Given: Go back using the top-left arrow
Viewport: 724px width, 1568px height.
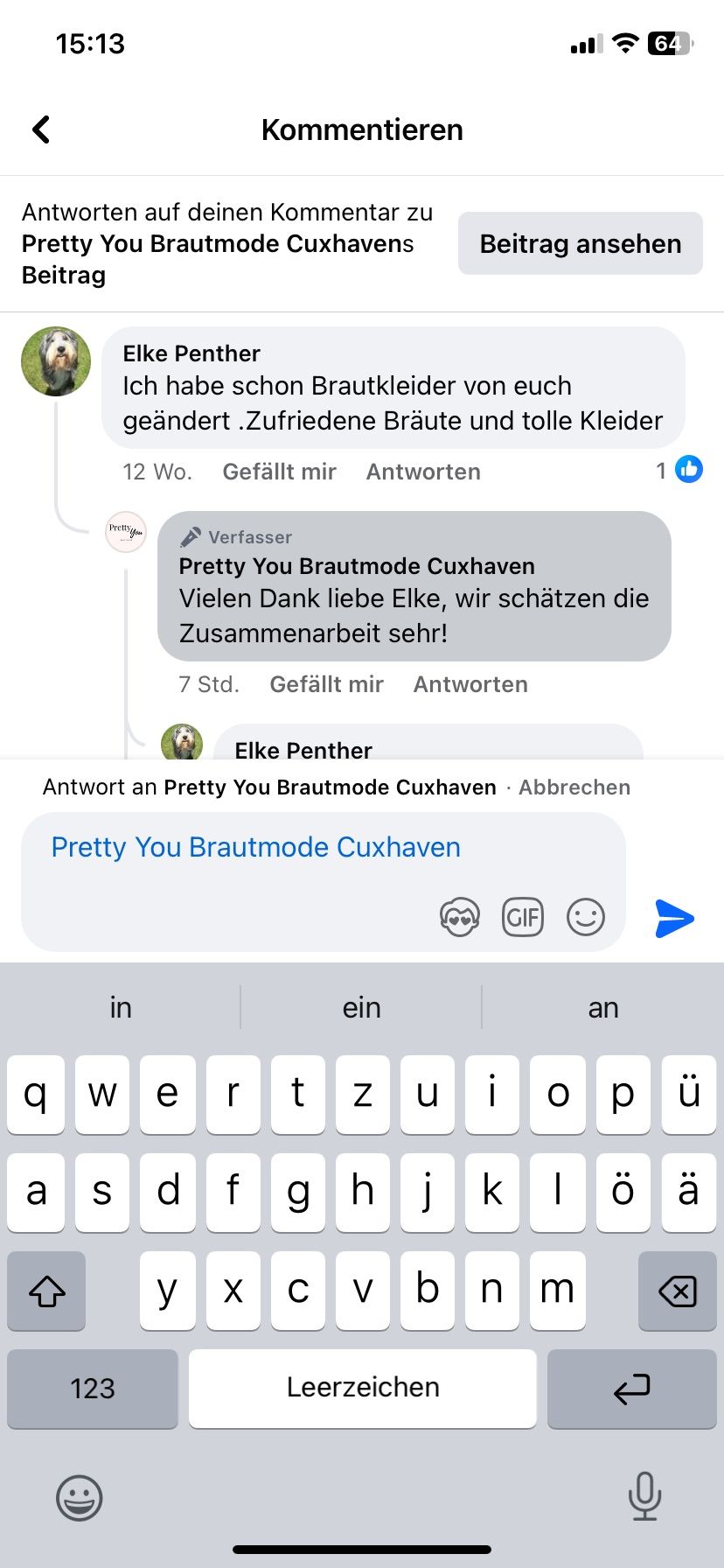Looking at the screenshot, I should pos(41,129).
